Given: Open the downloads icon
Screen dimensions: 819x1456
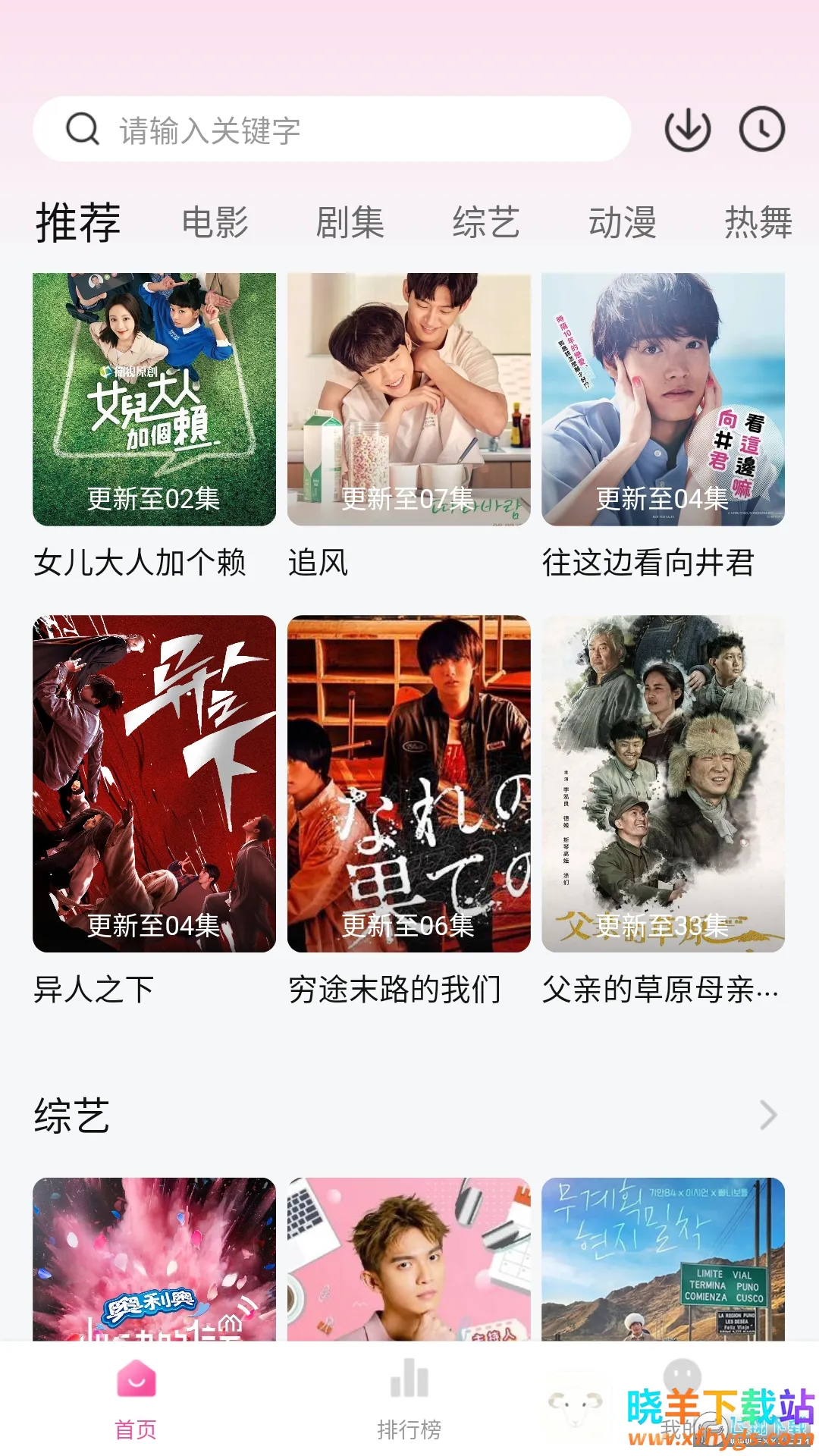Looking at the screenshot, I should (687, 130).
